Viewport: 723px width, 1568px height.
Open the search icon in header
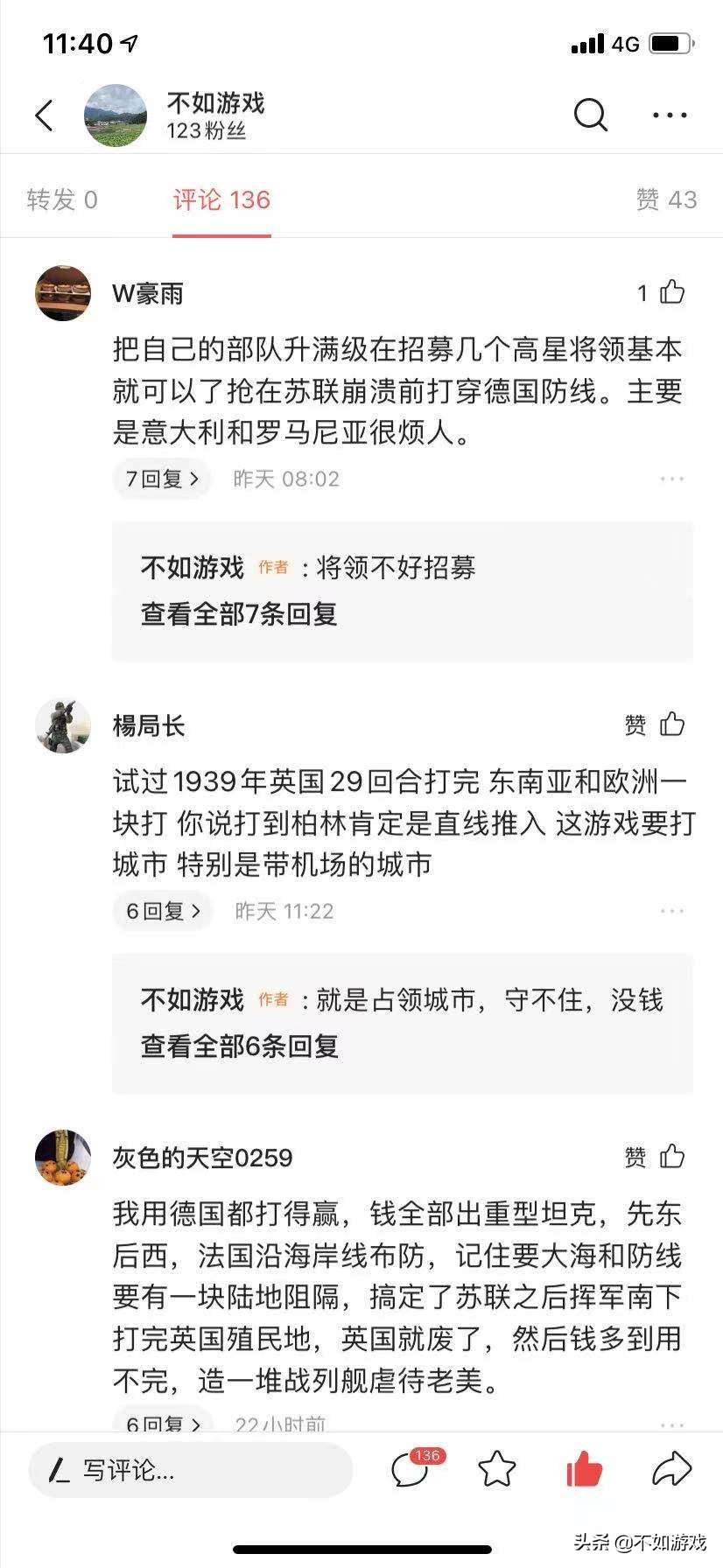(590, 115)
